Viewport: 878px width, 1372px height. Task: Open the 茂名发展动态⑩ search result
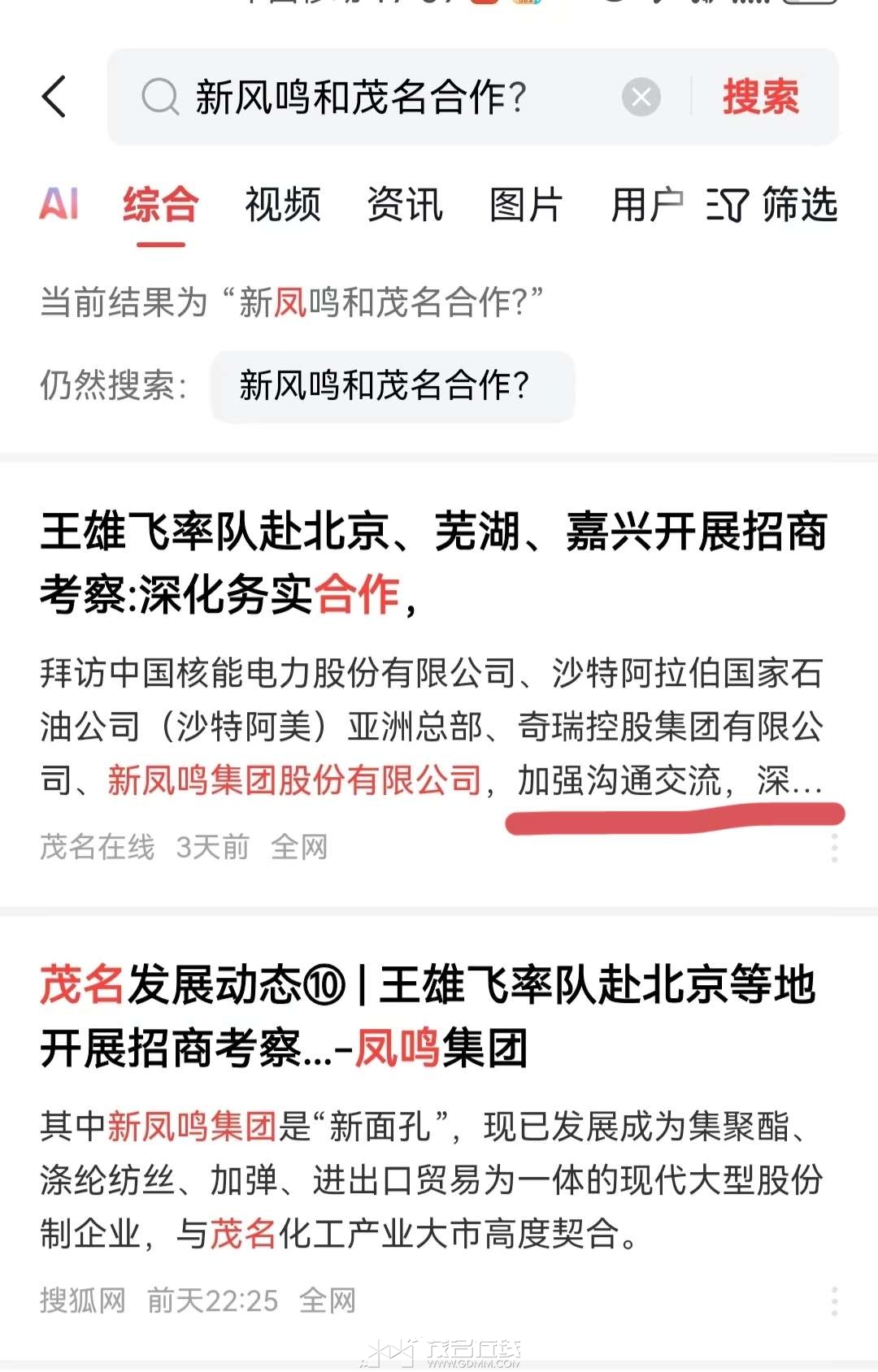coord(427,1016)
